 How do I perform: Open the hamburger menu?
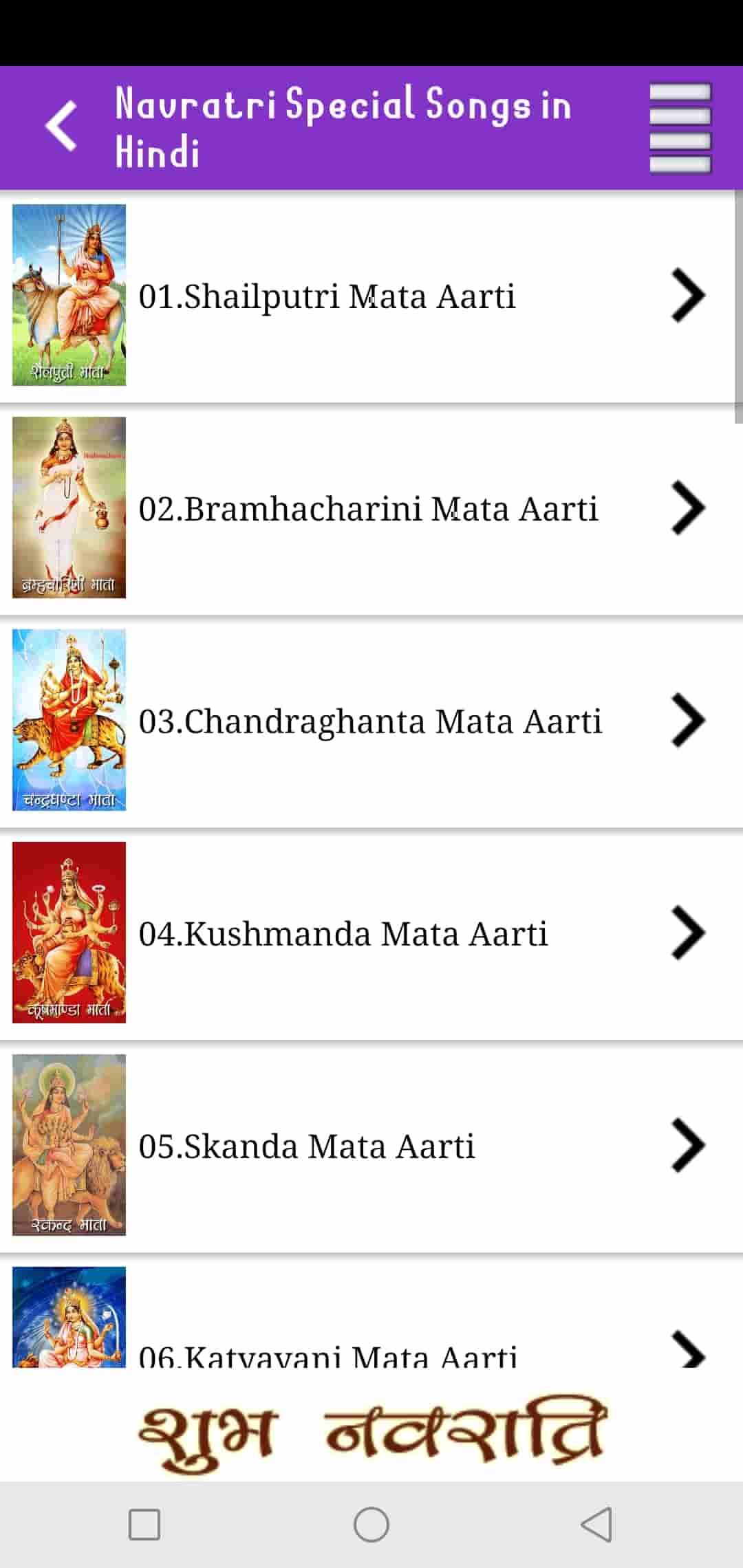coord(680,128)
